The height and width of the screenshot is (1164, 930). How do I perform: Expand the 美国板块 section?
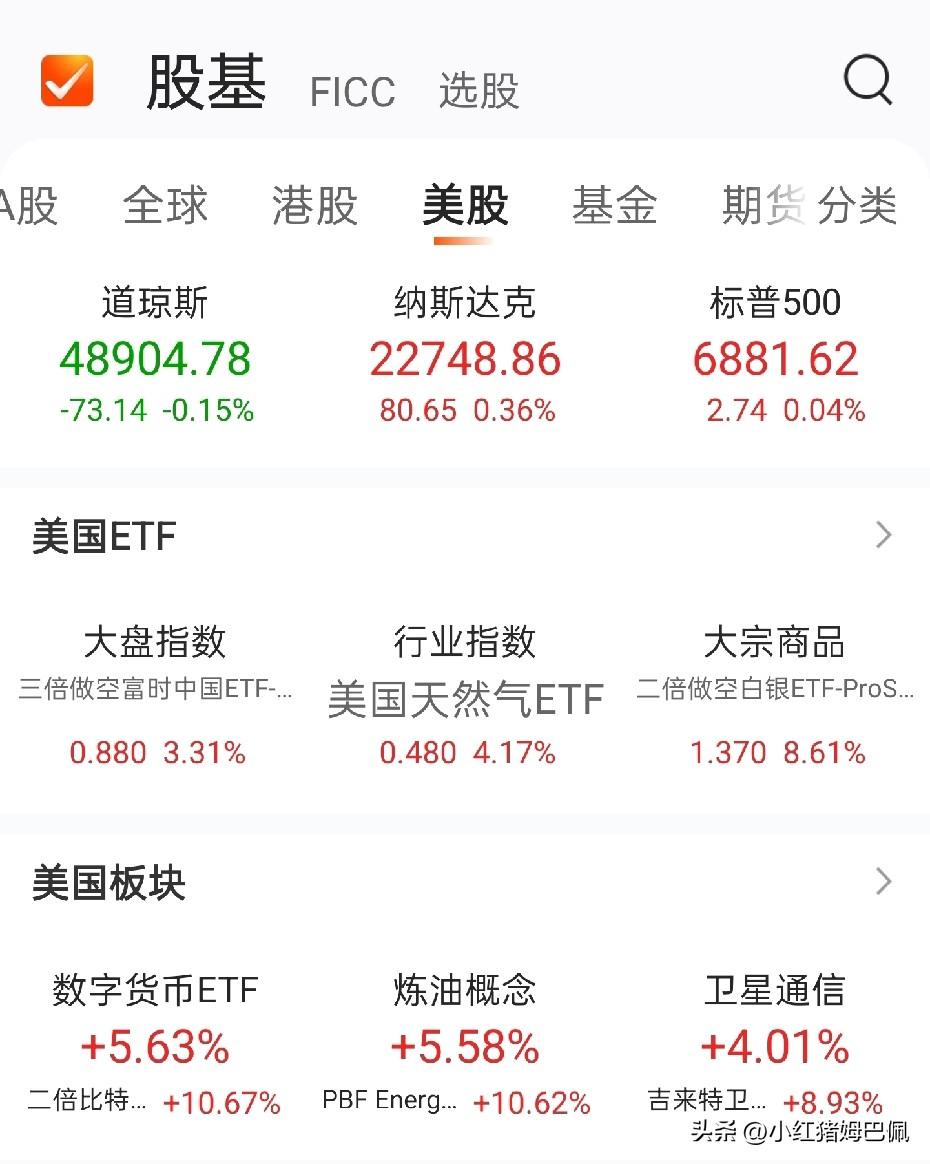coord(882,881)
